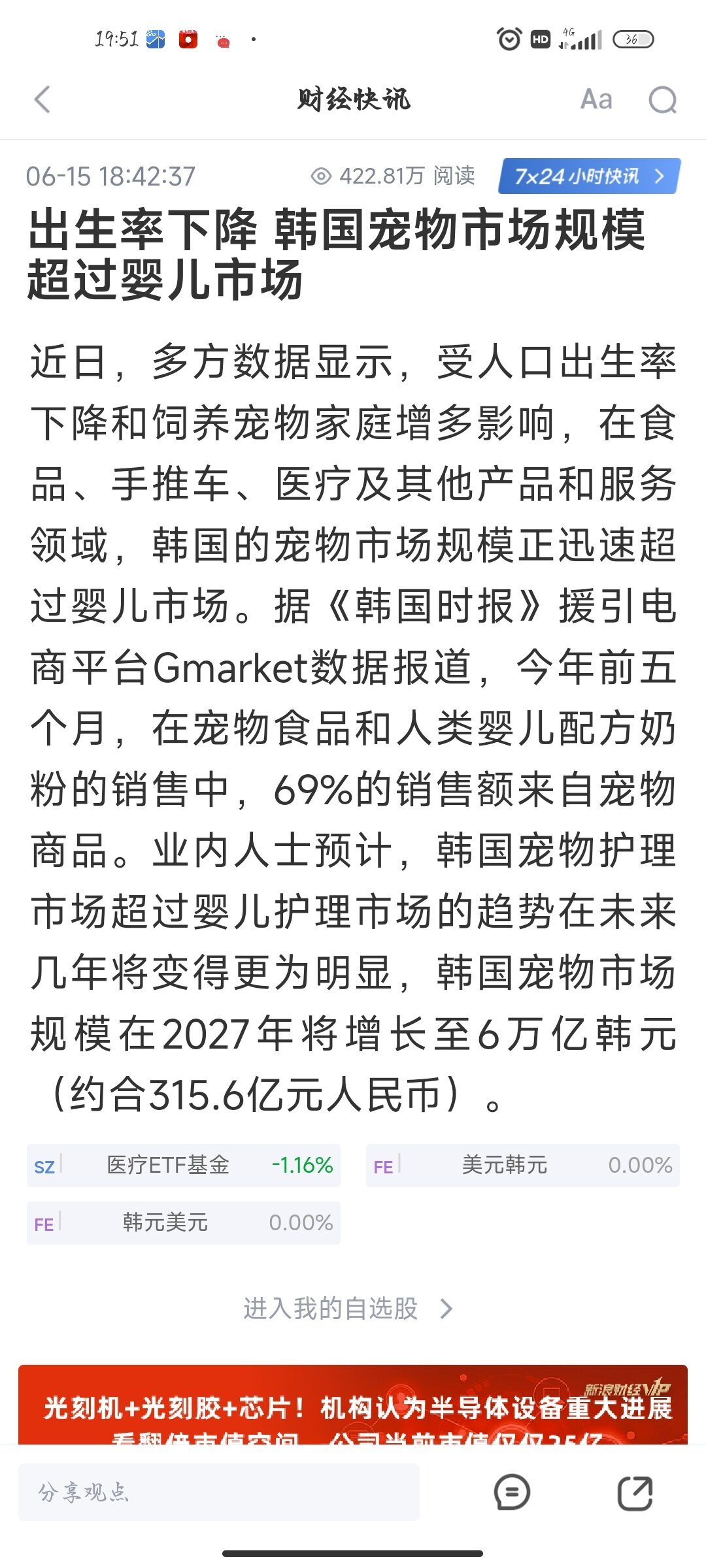The width and height of the screenshot is (706, 1568).
Task: Go back using the top-left arrow
Action: coord(42,100)
